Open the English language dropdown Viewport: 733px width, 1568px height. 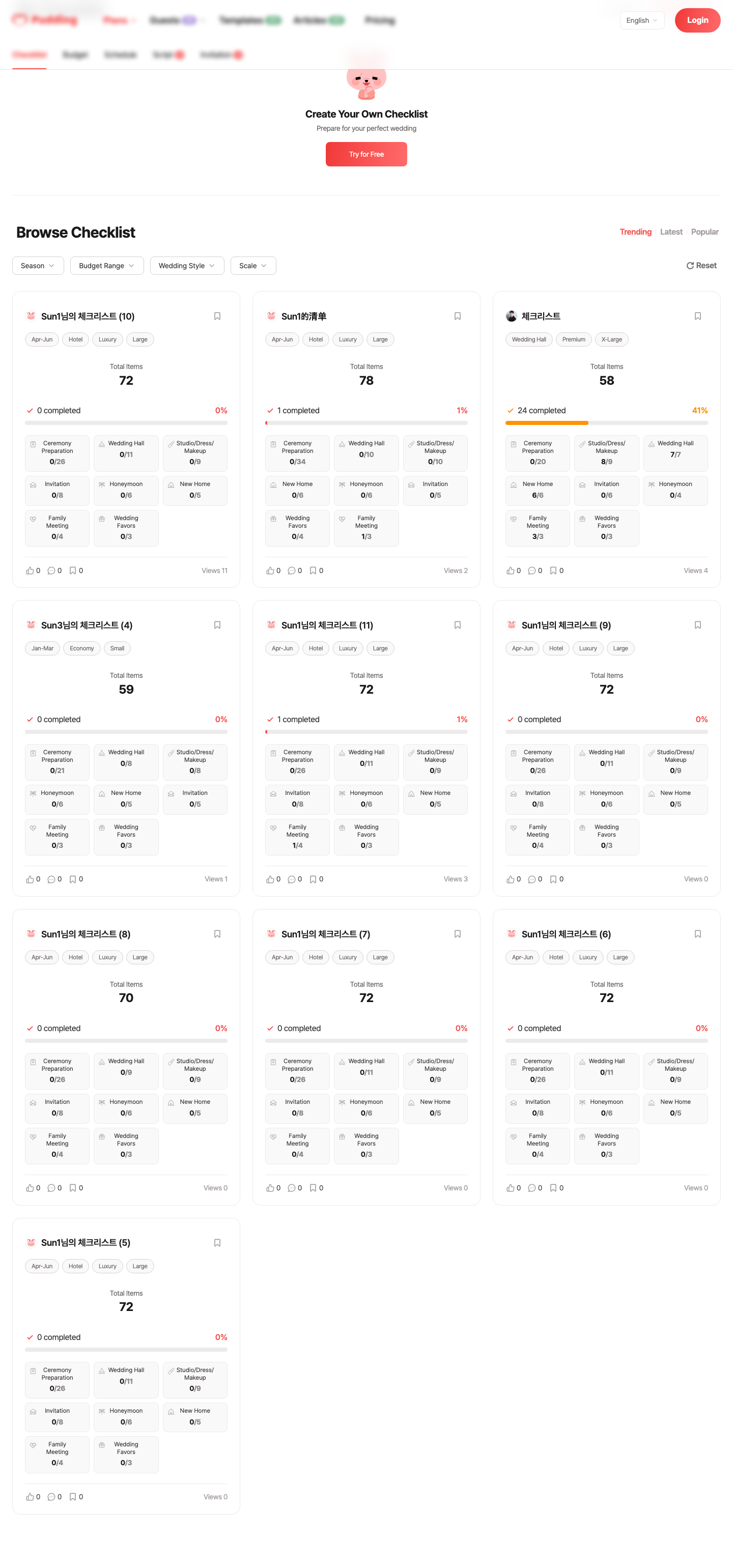642,20
